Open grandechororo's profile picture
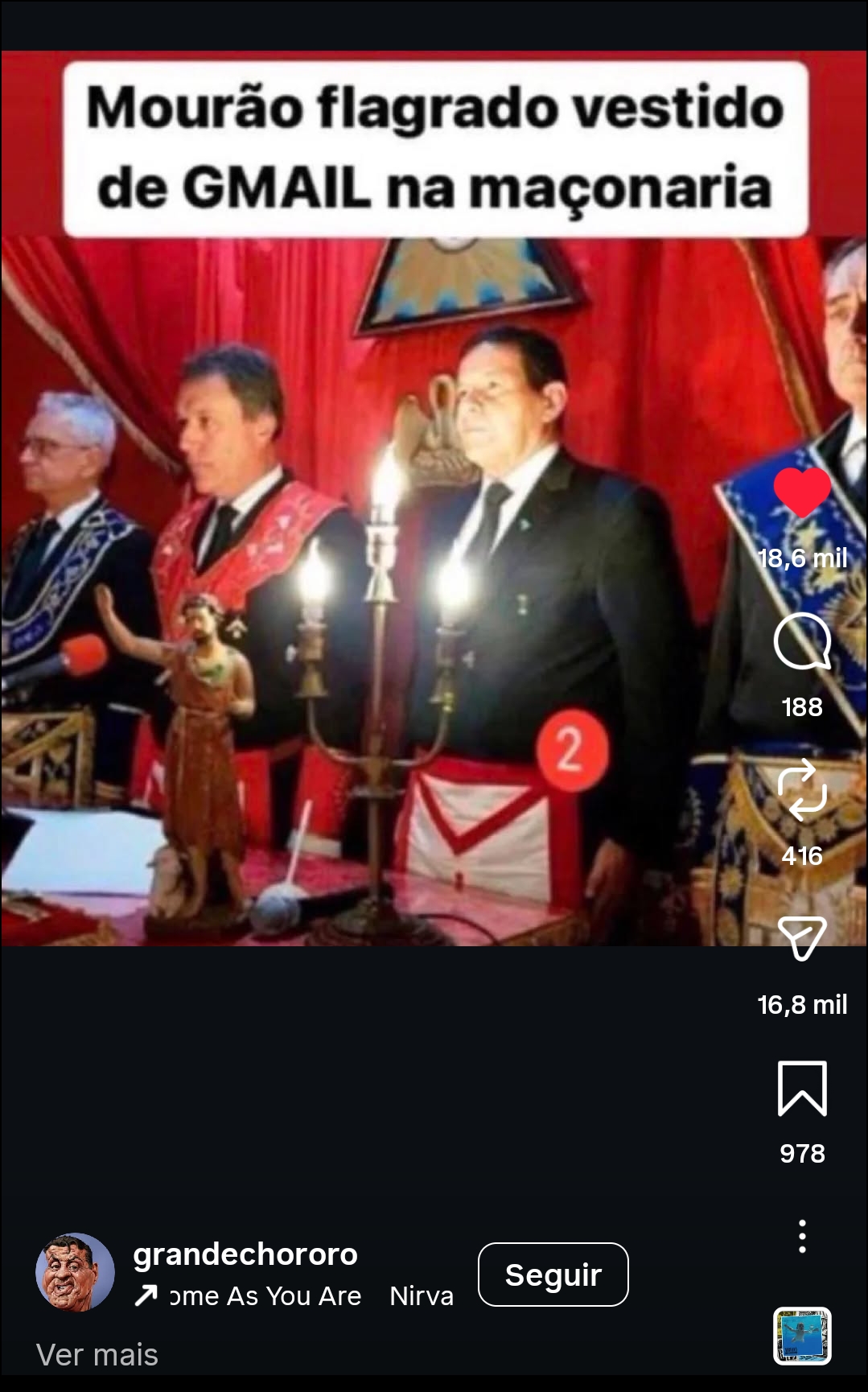 75,1272
